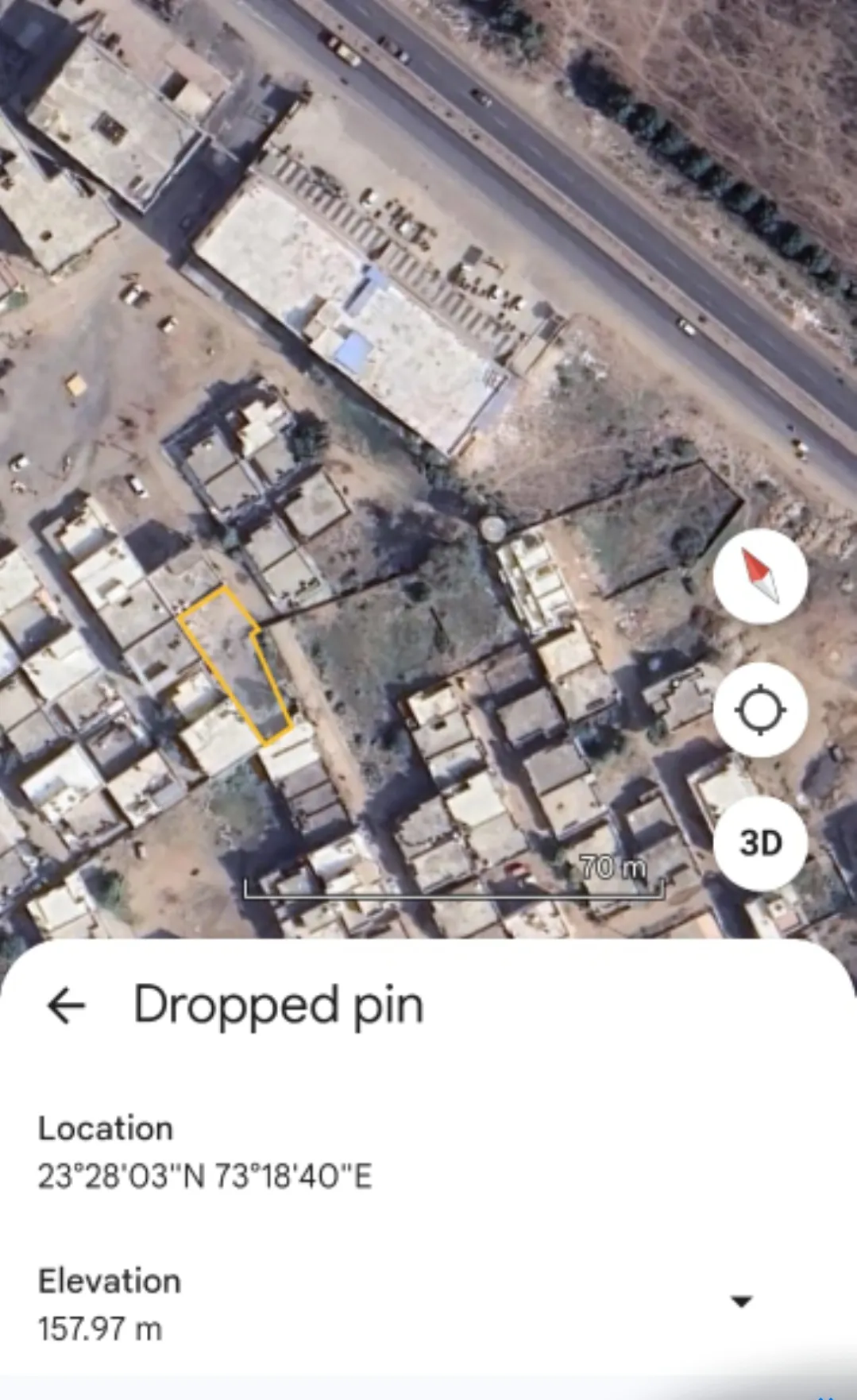Center the map on my location
Viewport: 857px width, 1400px height.
(760, 710)
